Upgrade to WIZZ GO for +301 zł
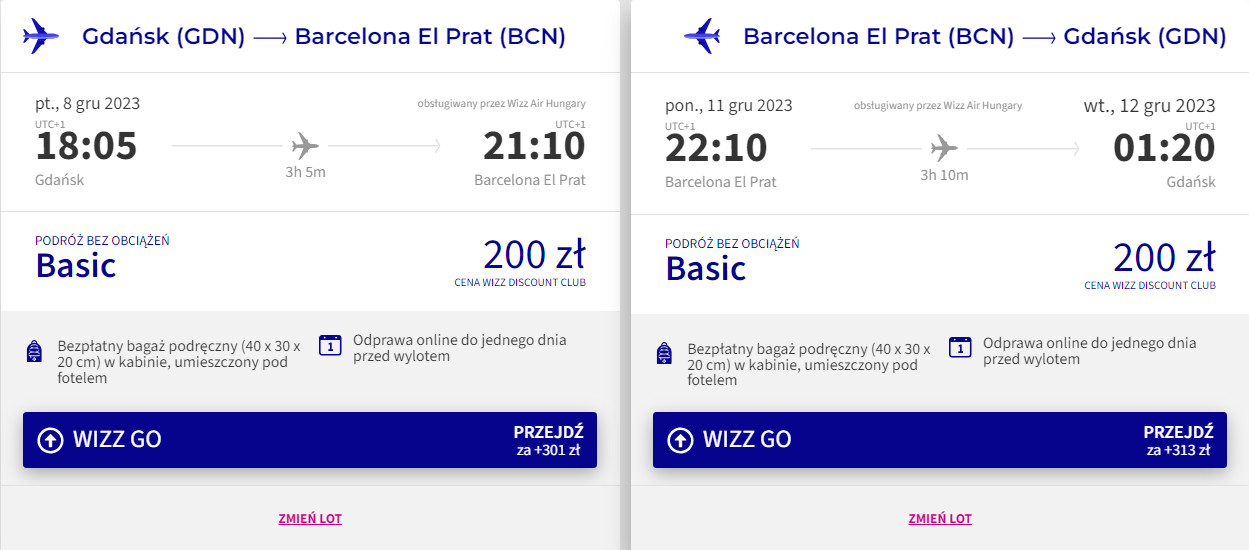This screenshot has width=1249, height=550. tap(309, 440)
